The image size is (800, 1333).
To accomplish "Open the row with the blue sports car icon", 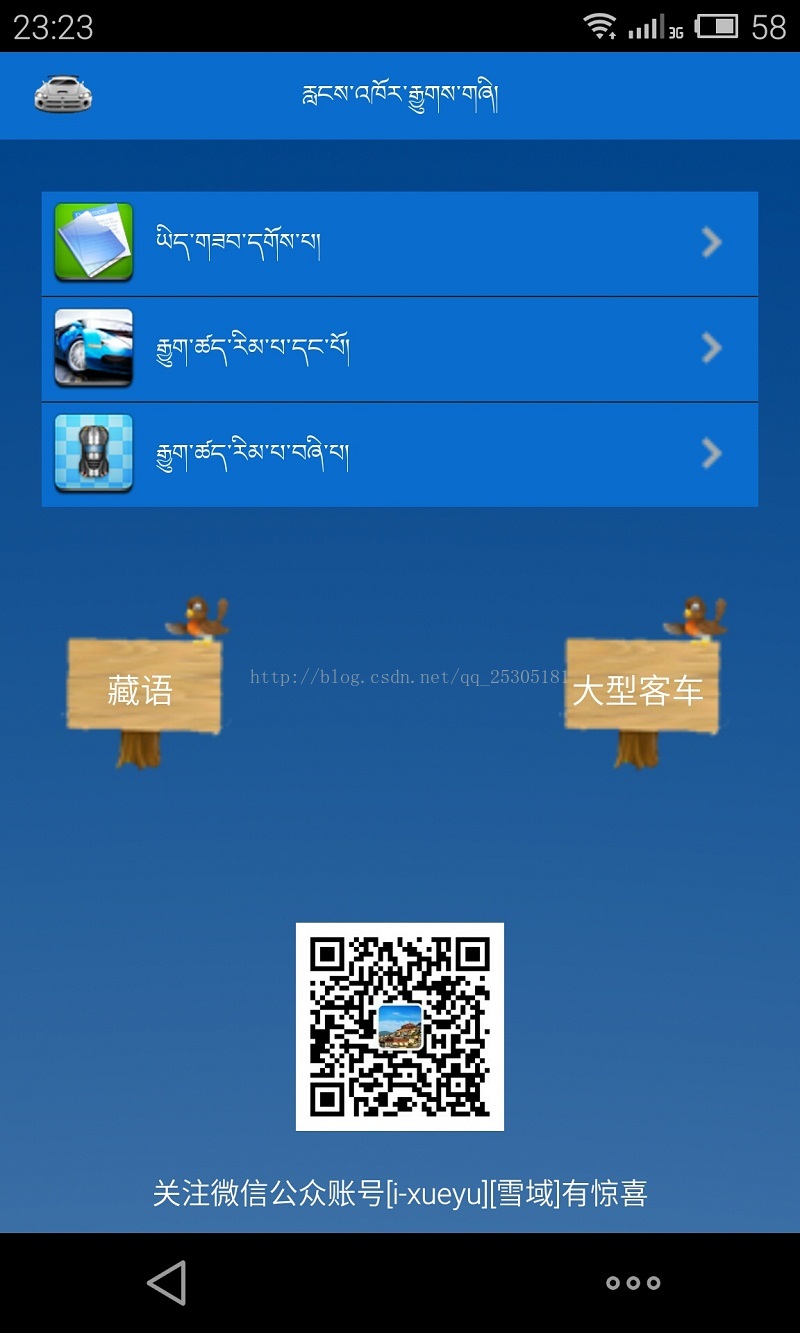I will coord(399,349).
